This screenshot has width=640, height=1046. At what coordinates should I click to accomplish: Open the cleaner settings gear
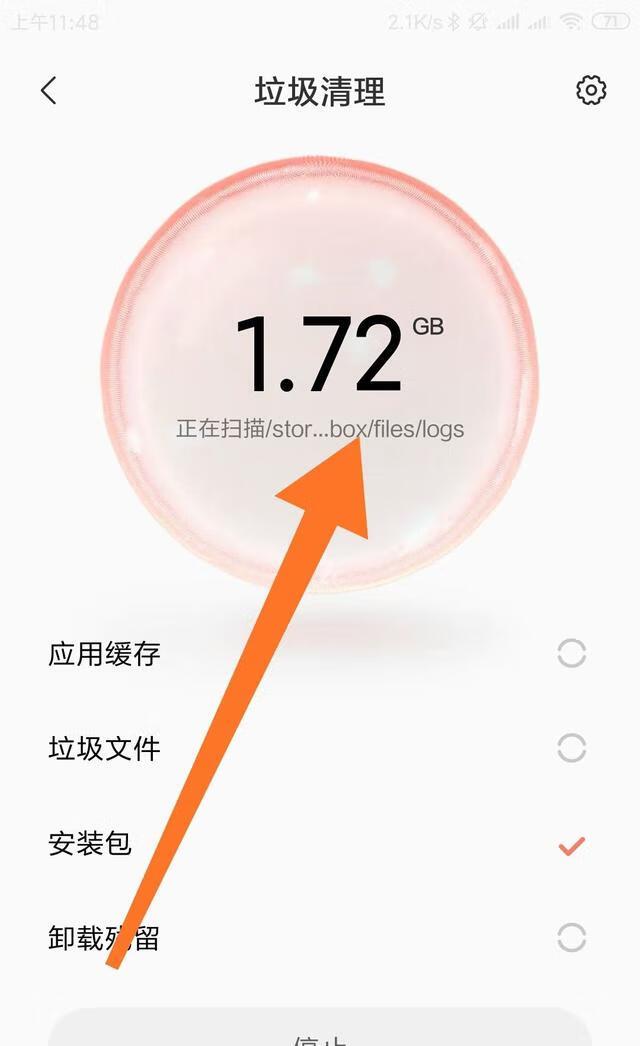(x=591, y=91)
